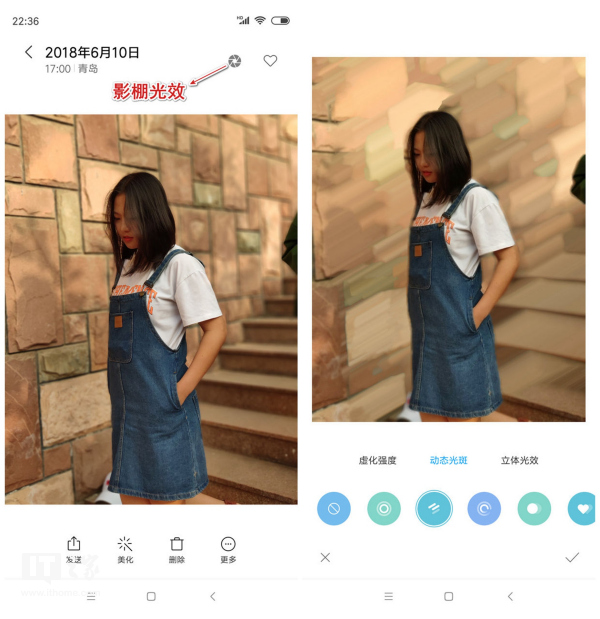Switch to the 立体光效 tab

click(x=519, y=461)
